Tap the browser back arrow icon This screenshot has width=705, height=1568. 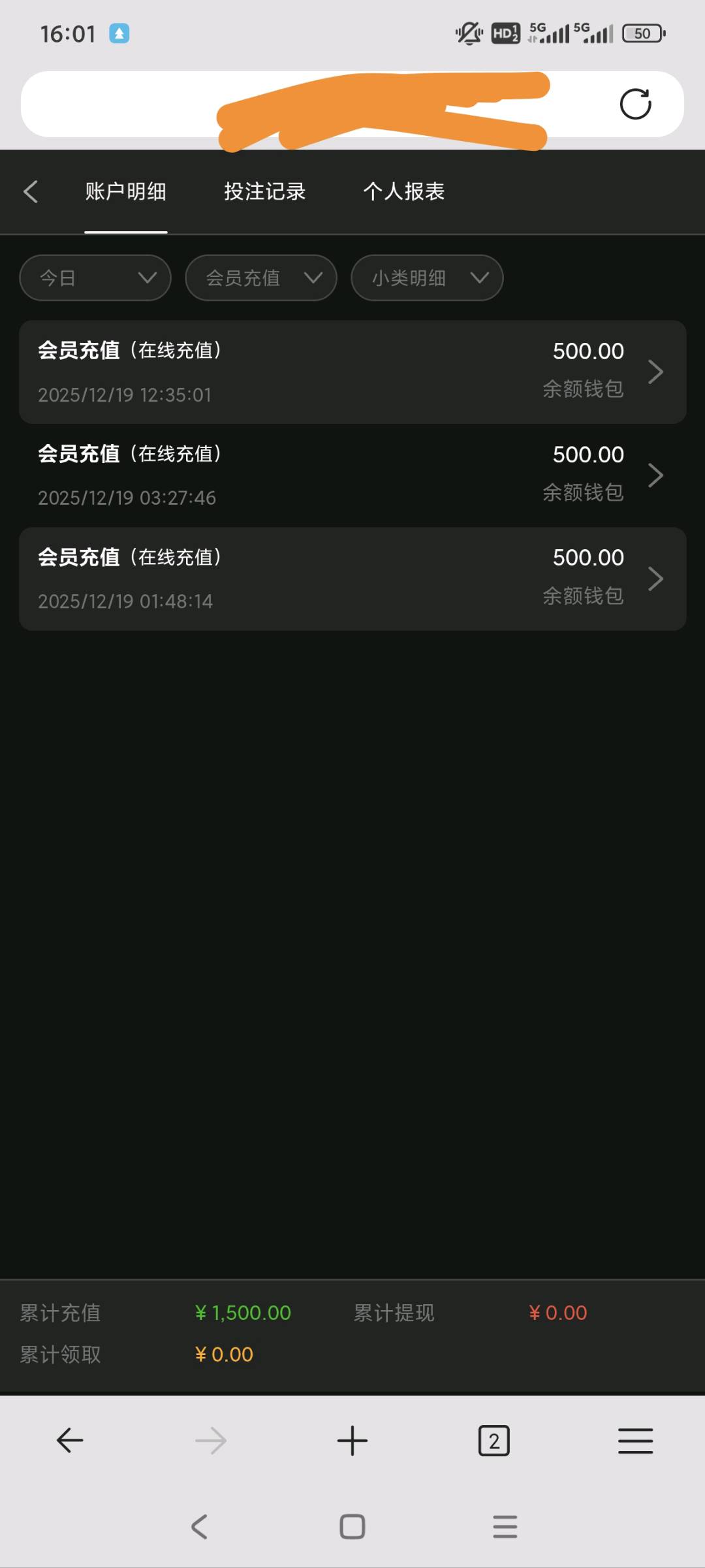70,1440
